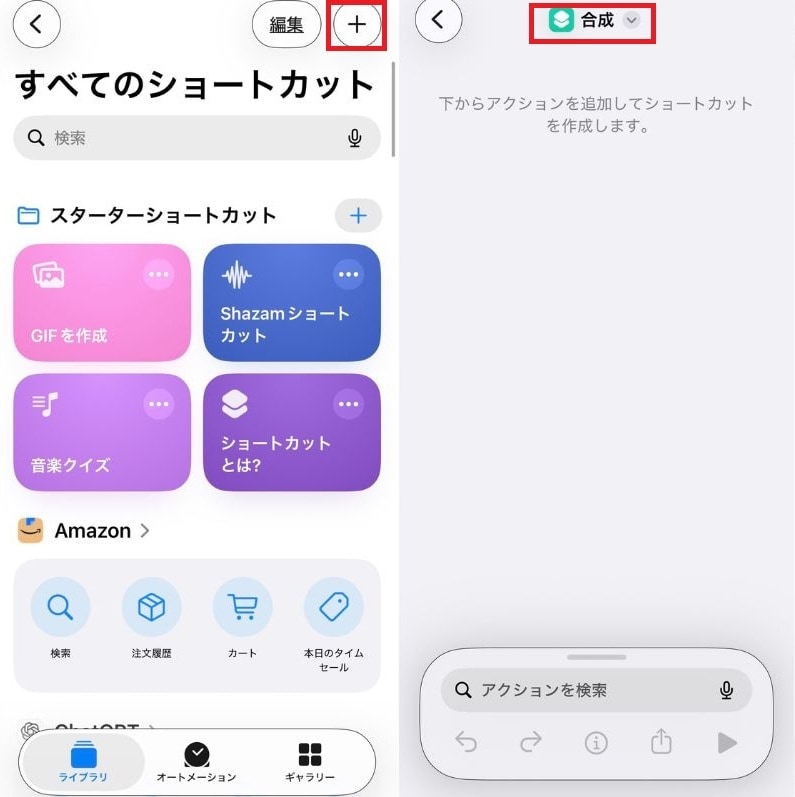Tap the redo arrow in shortcut editor
The width and height of the screenshot is (795, 797).
(x=531, y=743)
